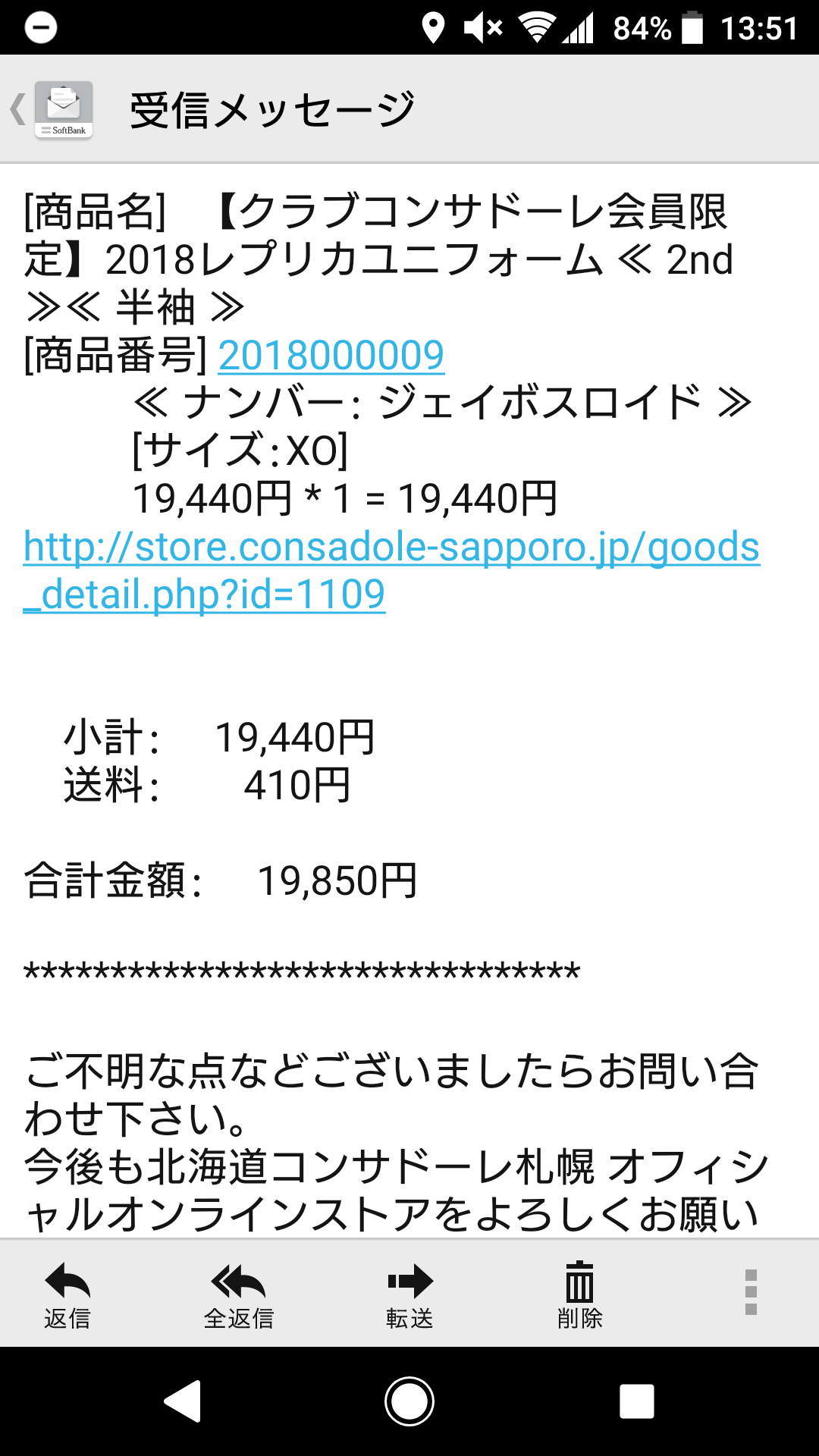This screenshot has height=1456, width=819.
Task: Forward the message using 転送
Action: click(x=409, y=1294)
